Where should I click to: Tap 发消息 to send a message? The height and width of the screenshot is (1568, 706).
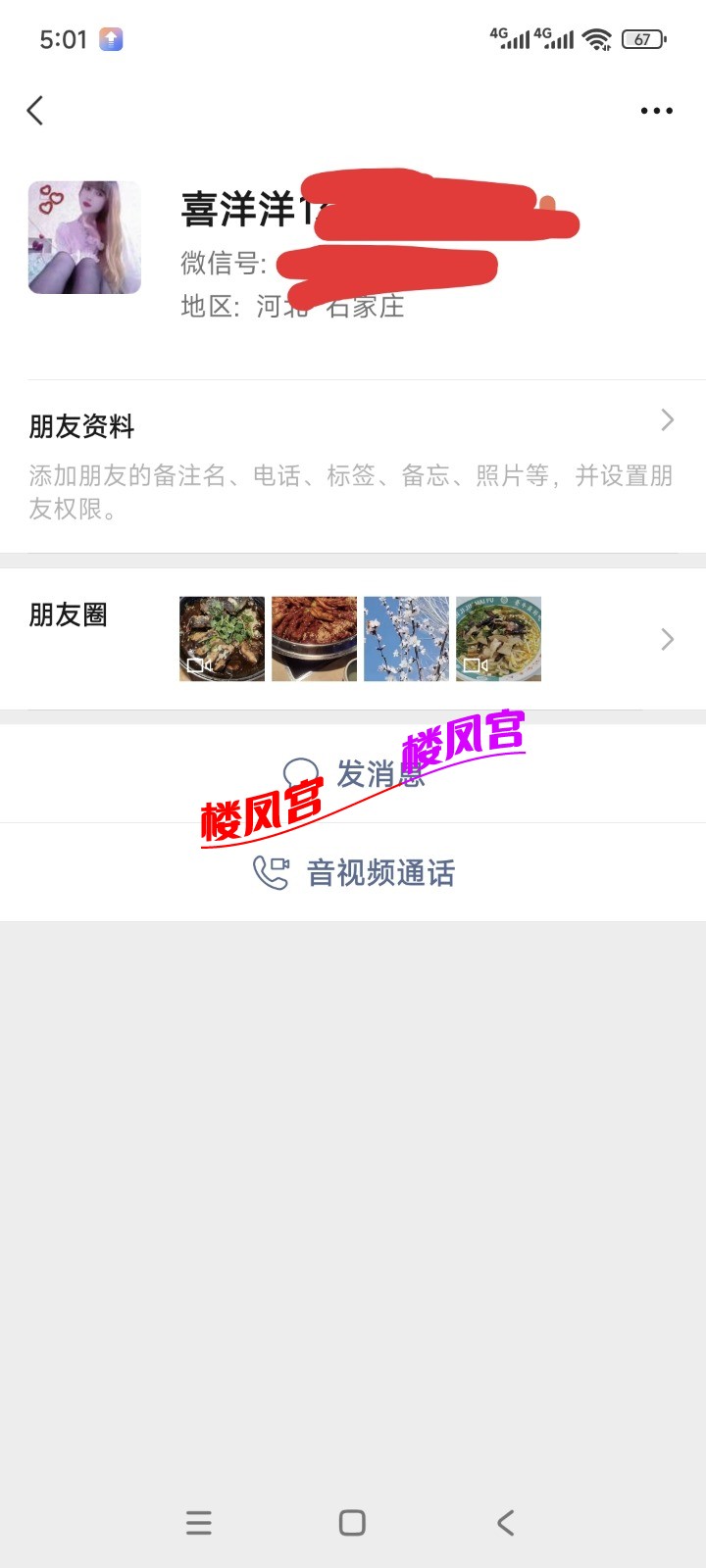355,774
